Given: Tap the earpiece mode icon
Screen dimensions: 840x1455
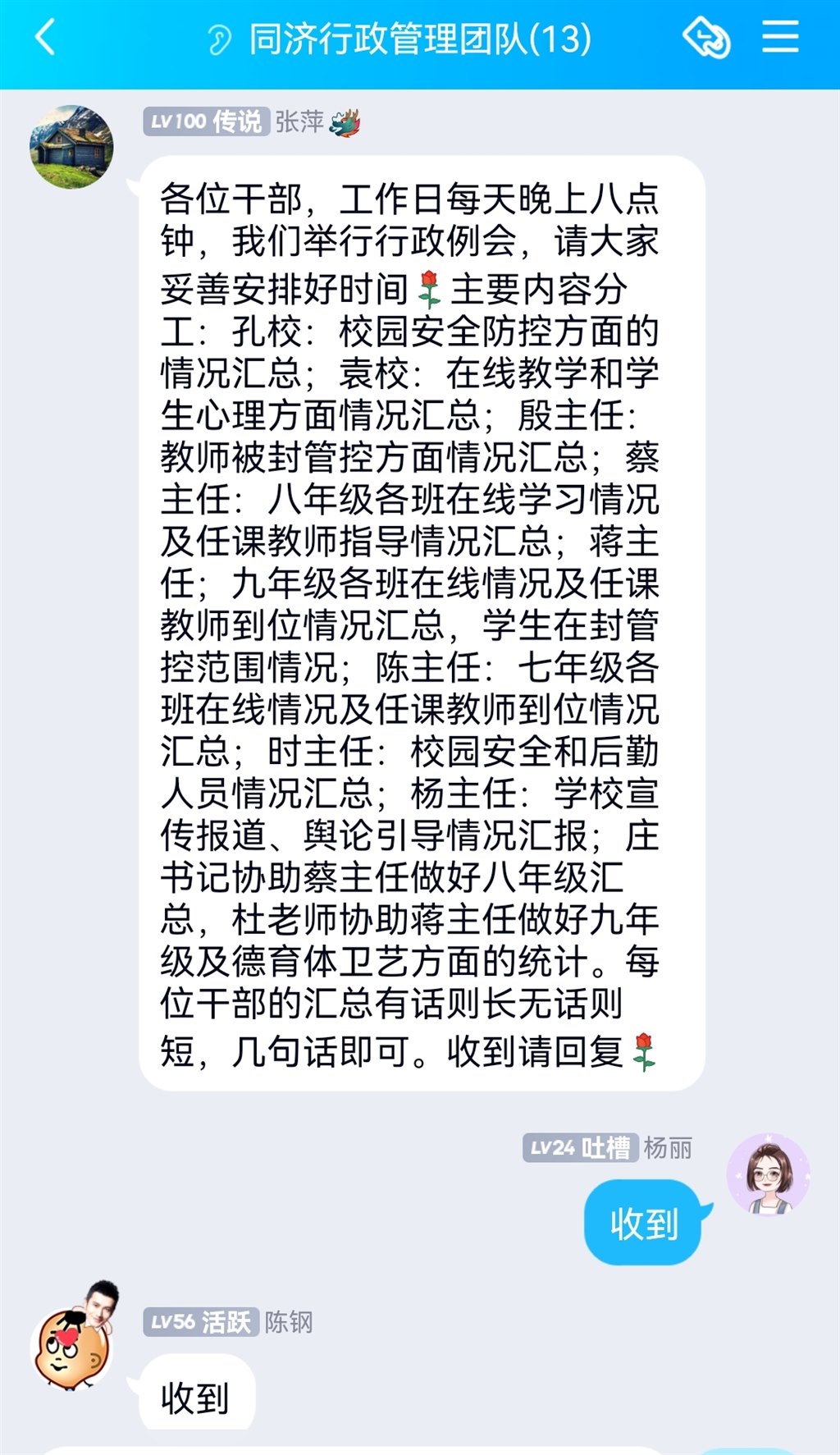Looking at the screenshot, I should [x=218, y=39].
